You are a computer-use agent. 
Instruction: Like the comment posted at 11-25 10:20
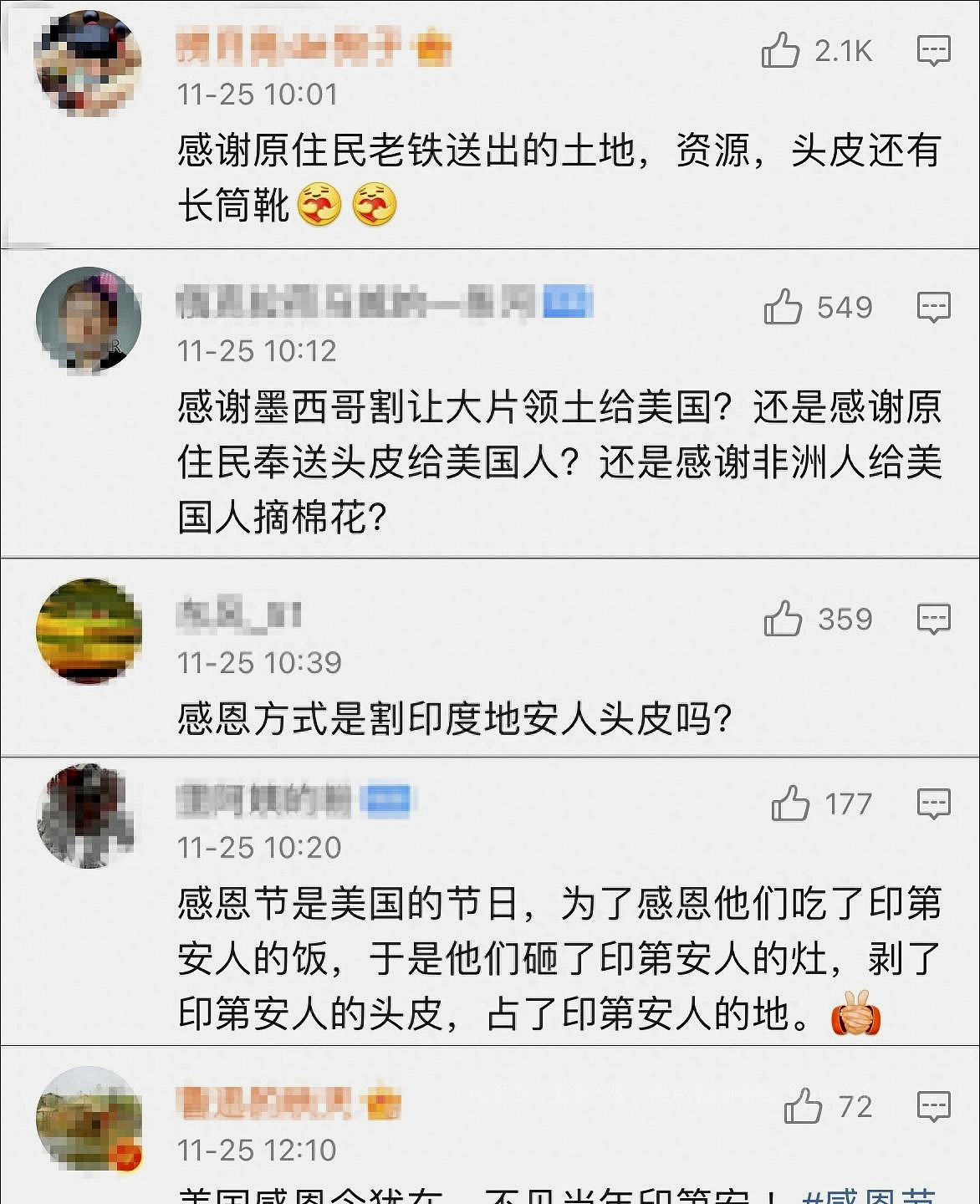click(x=790, y=804)
